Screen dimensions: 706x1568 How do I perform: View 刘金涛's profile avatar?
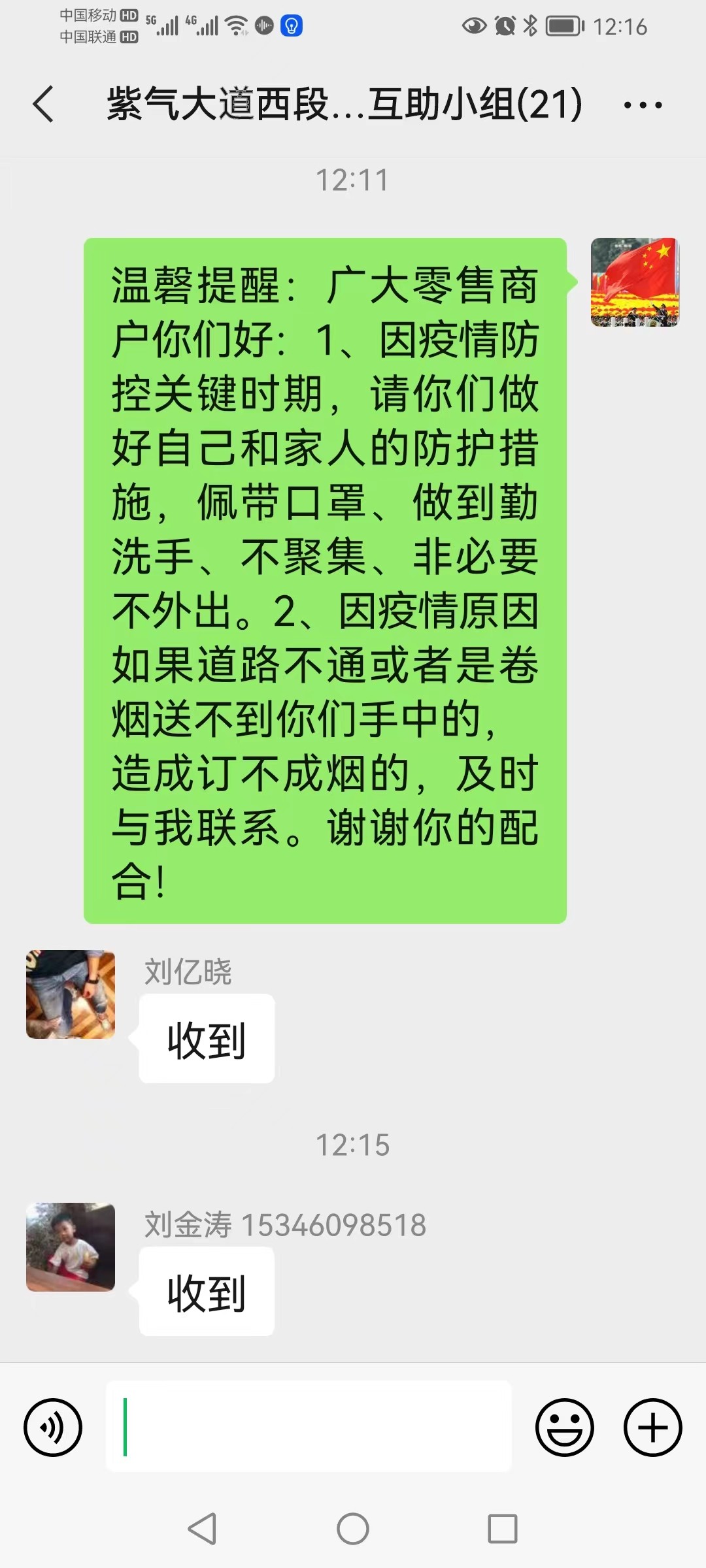(71, 1247)
